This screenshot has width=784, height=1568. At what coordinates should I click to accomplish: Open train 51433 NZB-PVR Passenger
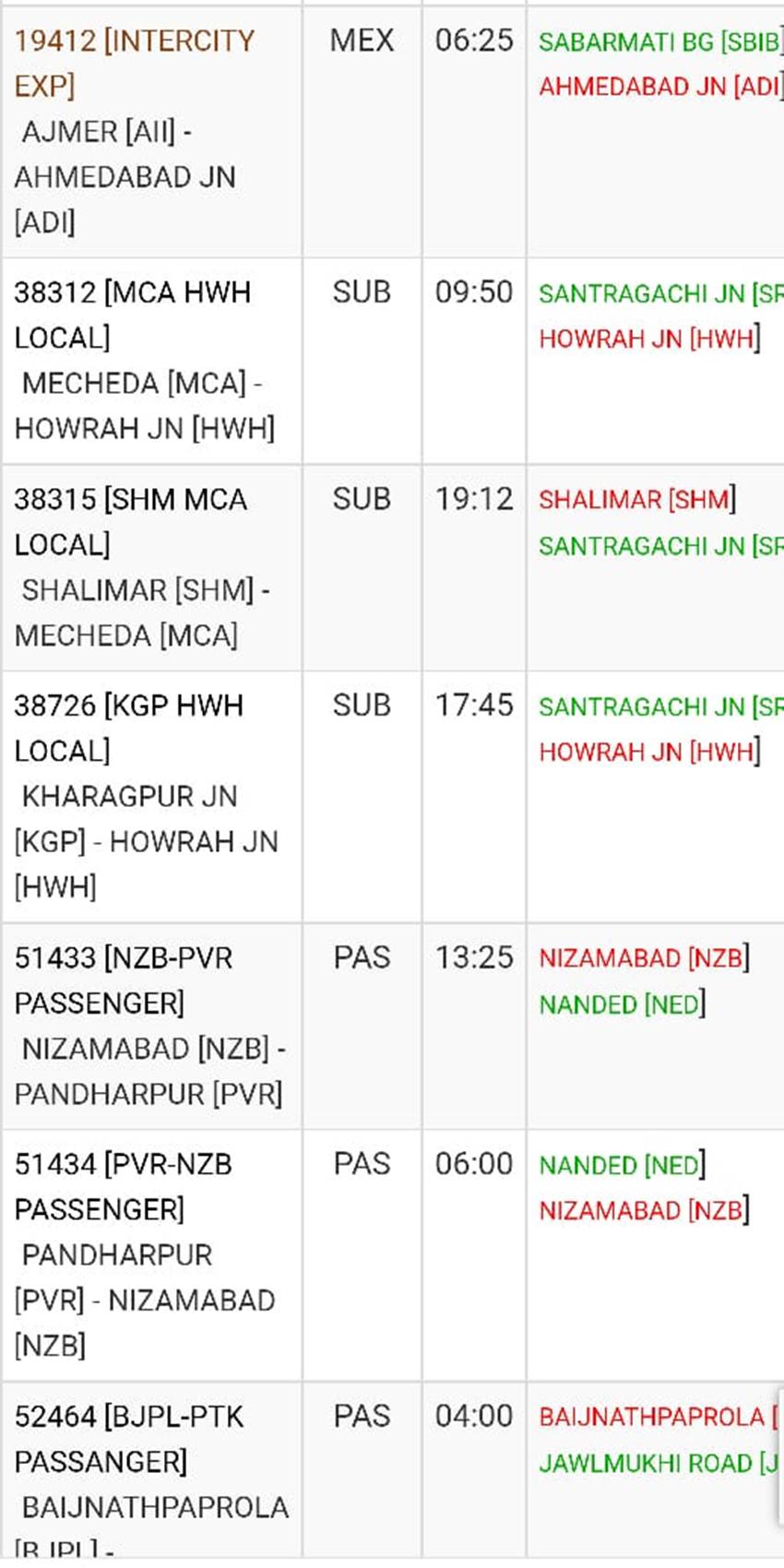[123, 980]
